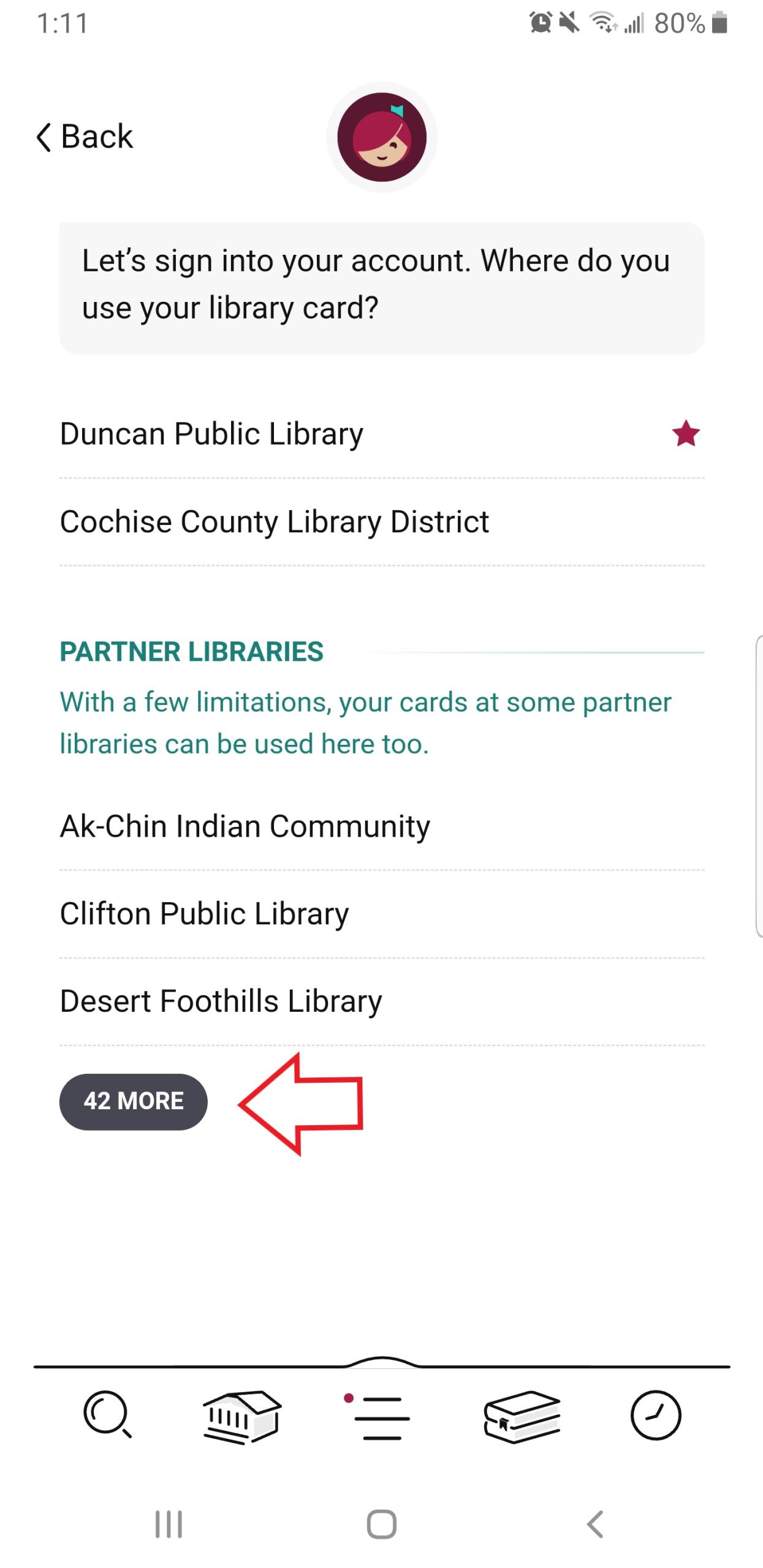Go to the shelf books tab
This screenshot has width=763, height=1568.
tap(522, 1416)
